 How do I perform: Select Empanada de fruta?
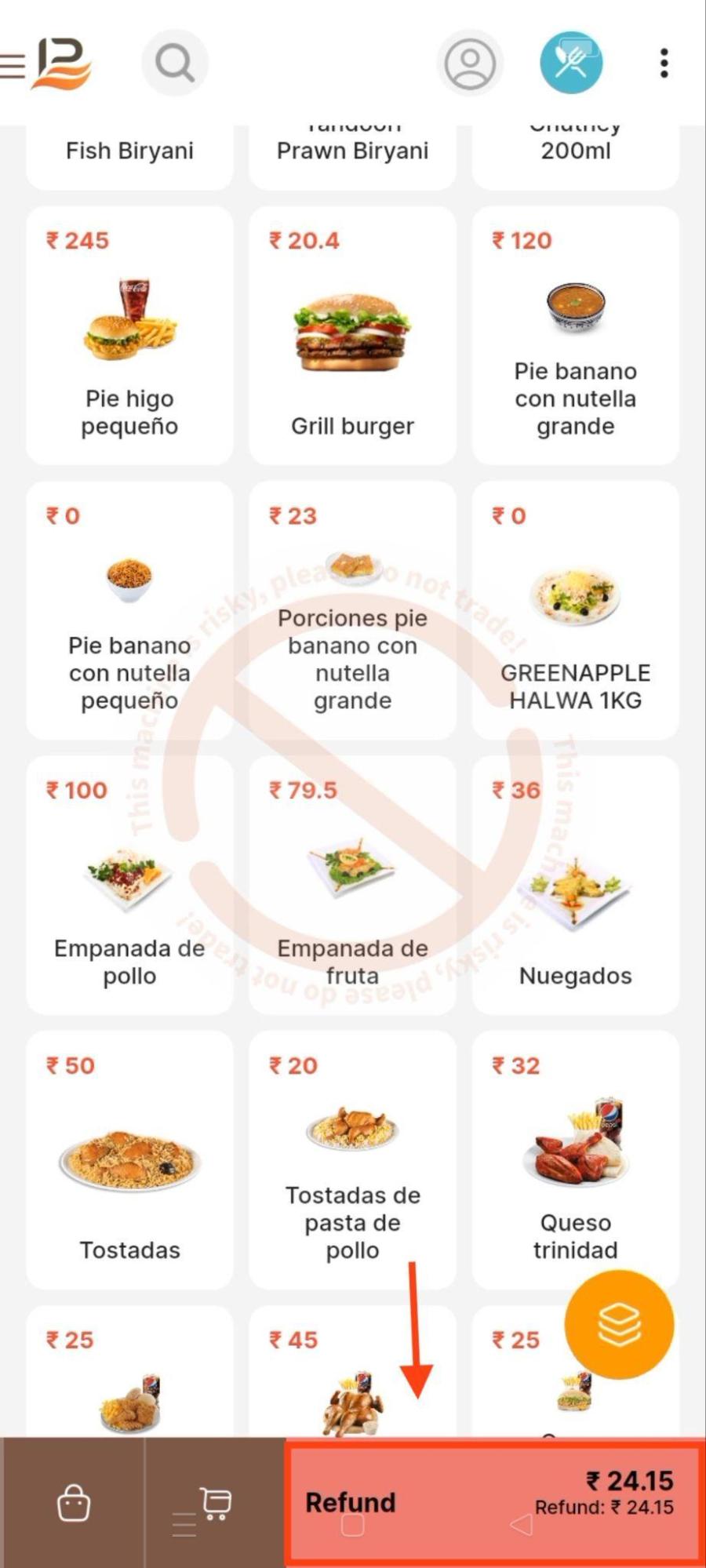[x=352, y=885]
